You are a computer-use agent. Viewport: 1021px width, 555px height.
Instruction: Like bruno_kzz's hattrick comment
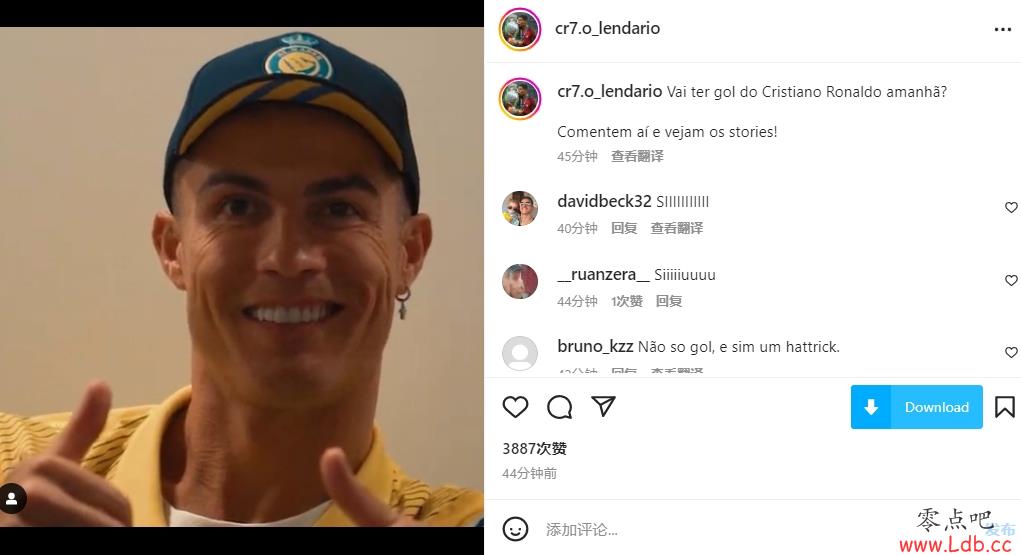pyautogui.click(x=1010, y=353)
